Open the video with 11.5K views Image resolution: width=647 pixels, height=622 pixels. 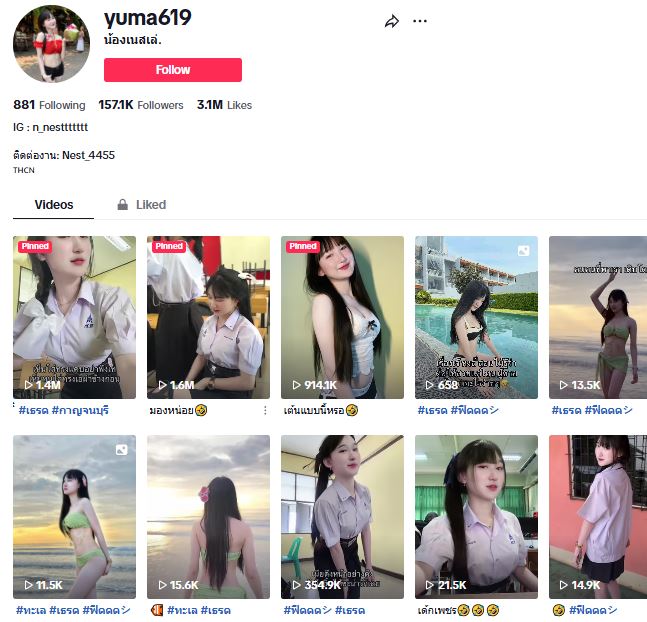74,516
